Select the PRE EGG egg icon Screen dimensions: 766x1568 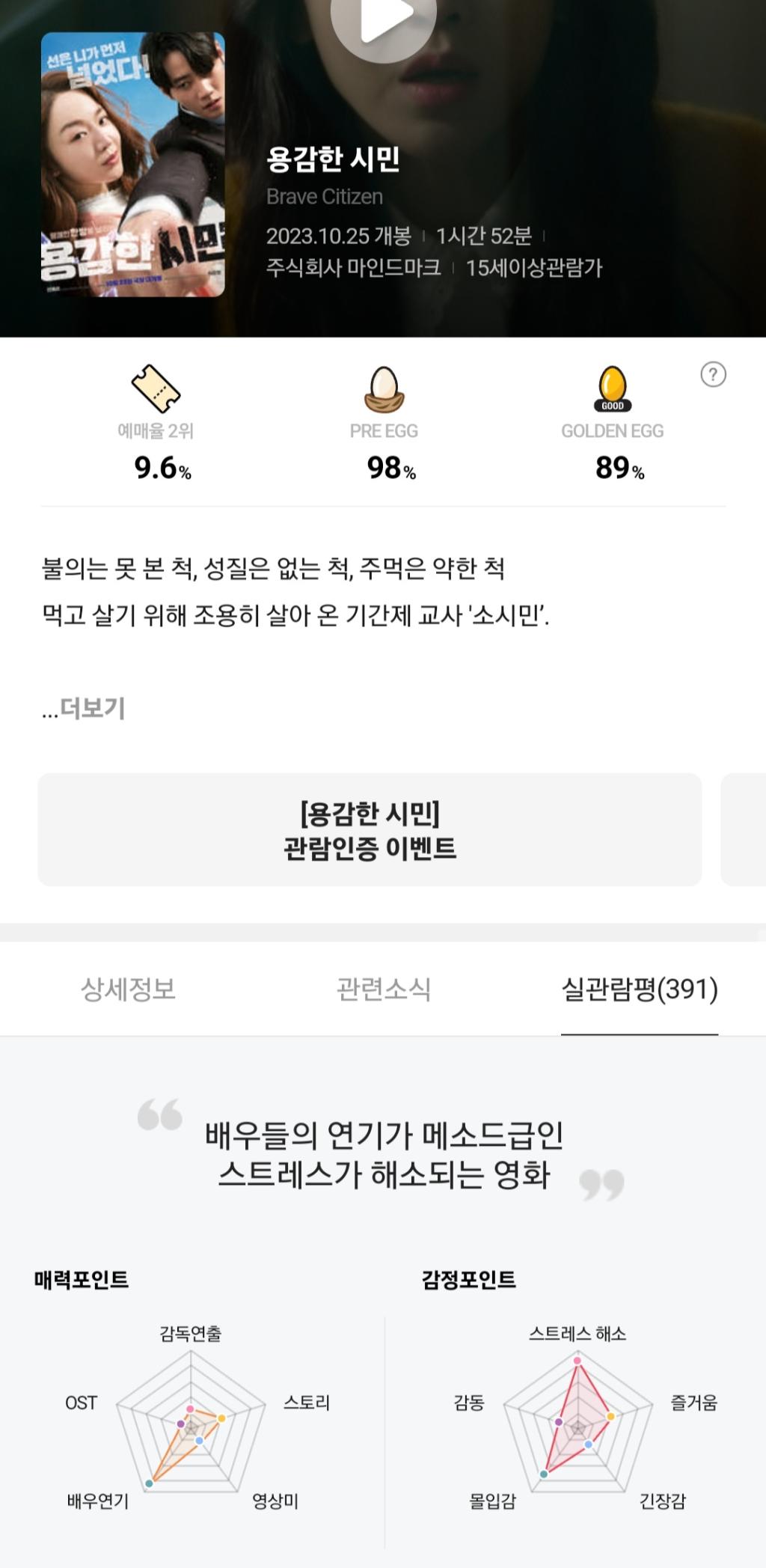click(x=383, y=387)
